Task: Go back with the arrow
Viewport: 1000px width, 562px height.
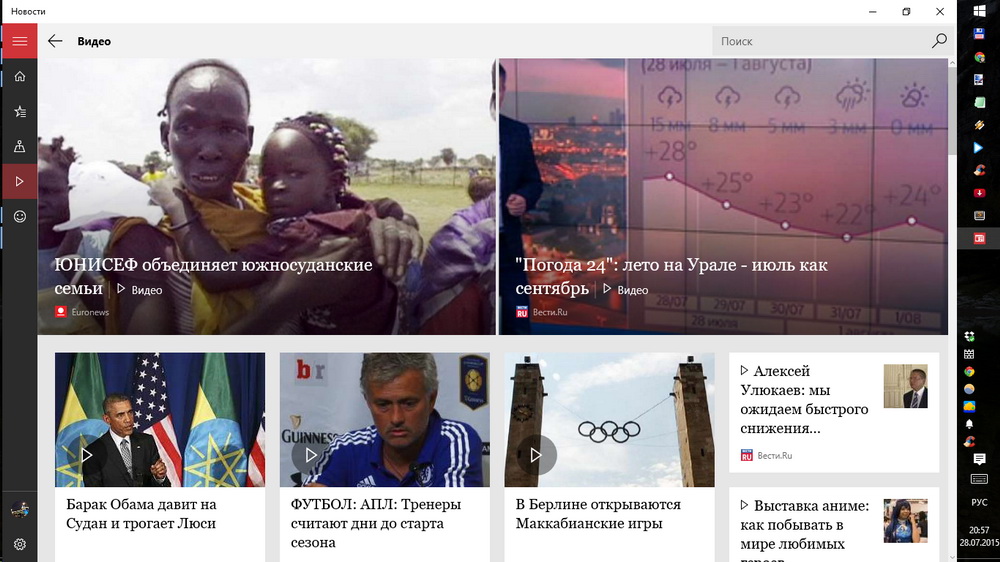Action: (55, 41)
